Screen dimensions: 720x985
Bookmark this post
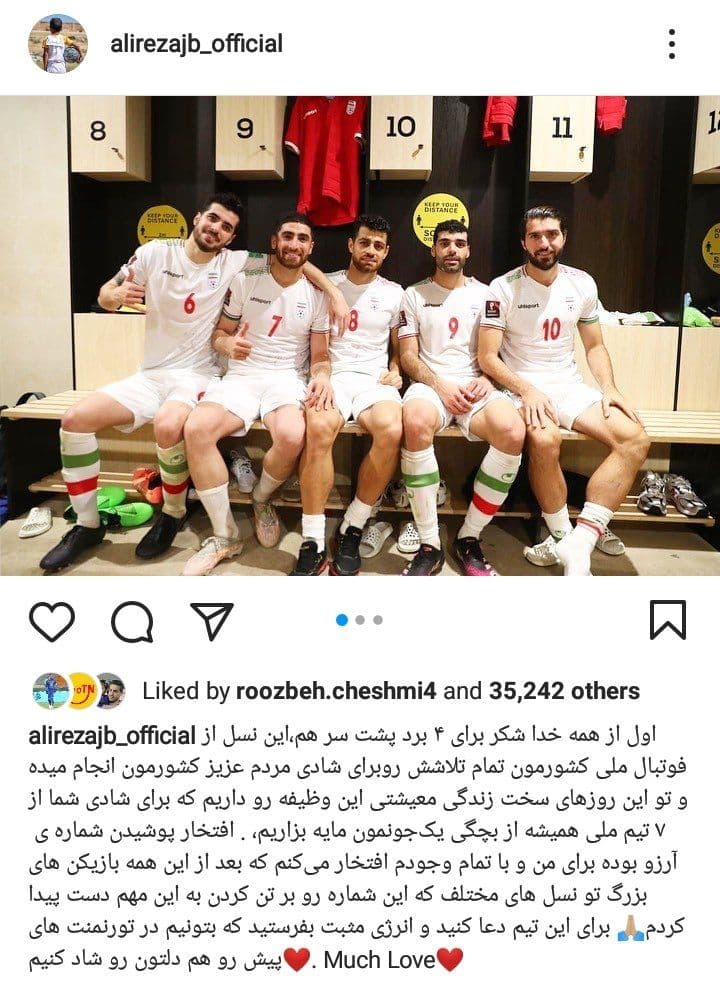click(667, 620)
